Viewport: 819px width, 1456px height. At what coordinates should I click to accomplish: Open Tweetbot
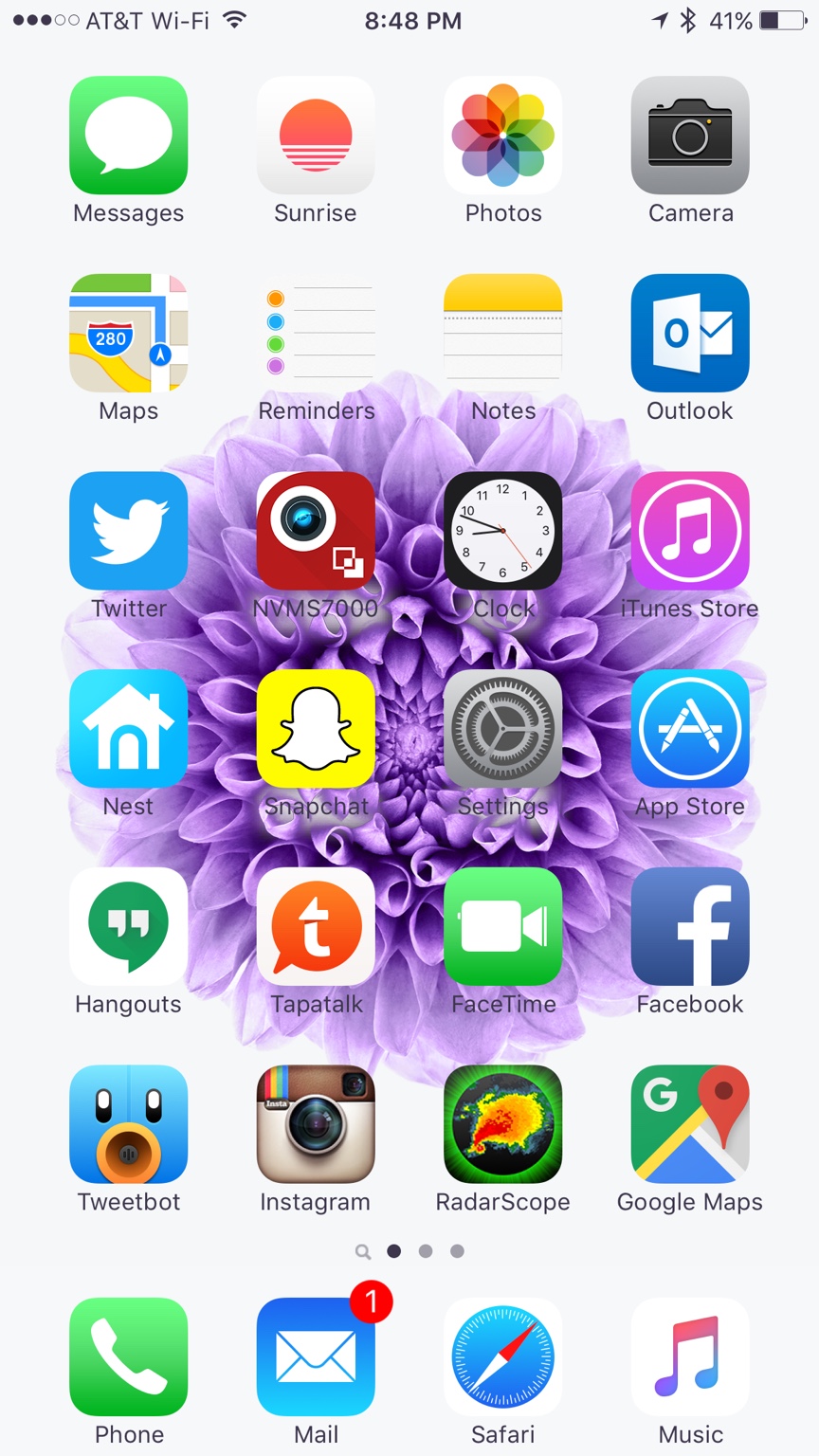coord(129,1124)
